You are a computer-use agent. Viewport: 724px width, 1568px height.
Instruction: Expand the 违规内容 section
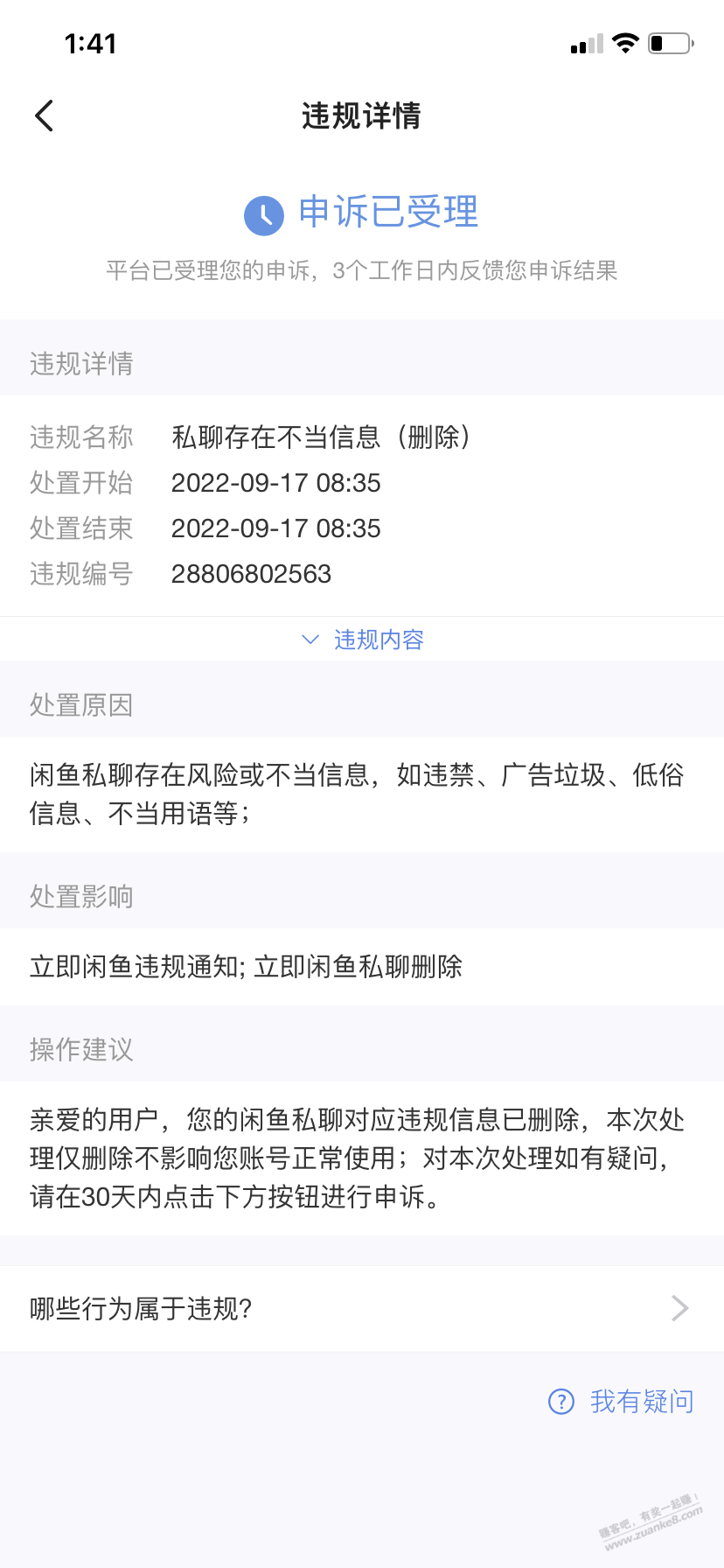[x=378, y=640]
